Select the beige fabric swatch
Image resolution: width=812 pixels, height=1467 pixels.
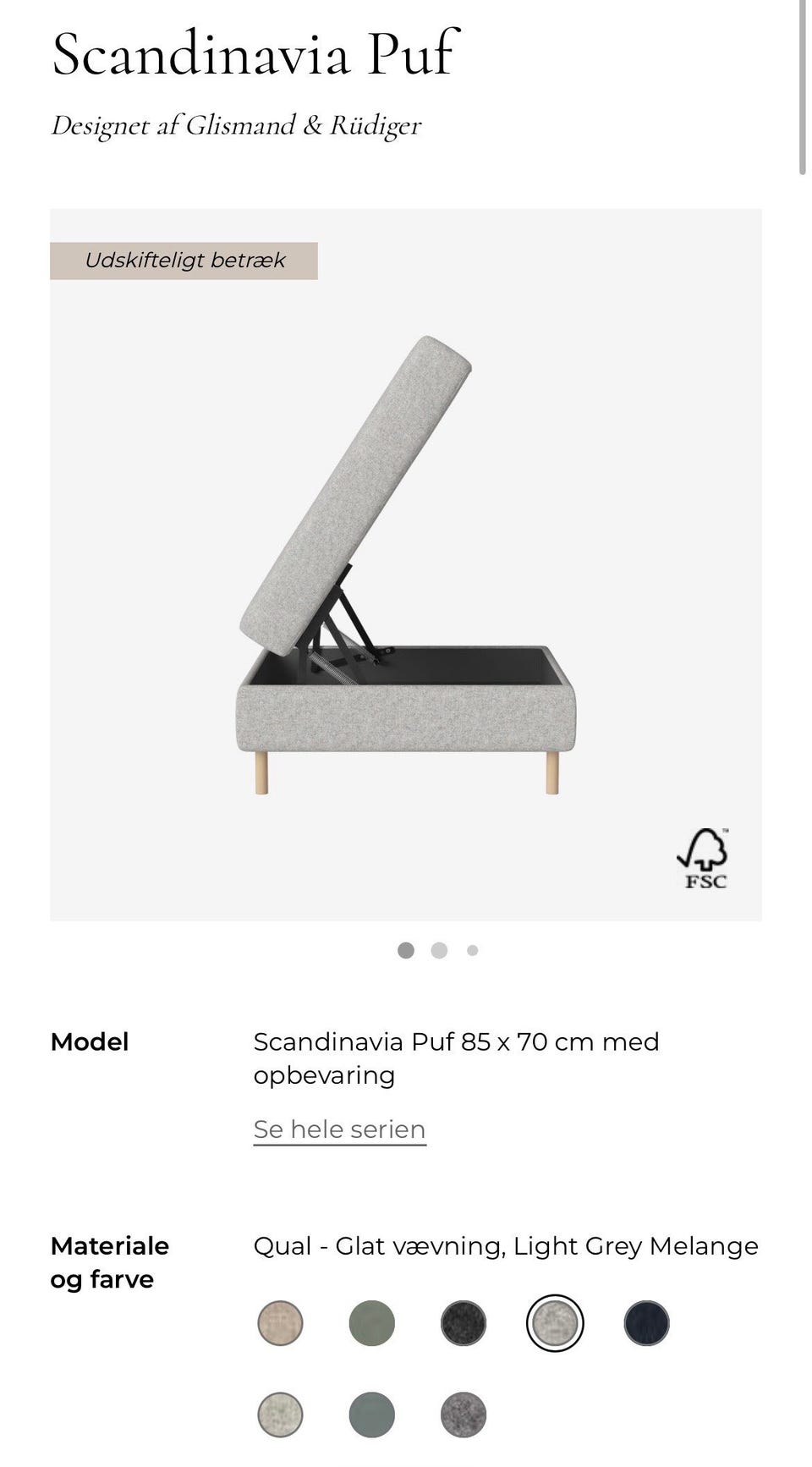pyautogui.click(x=279, y=1324)
